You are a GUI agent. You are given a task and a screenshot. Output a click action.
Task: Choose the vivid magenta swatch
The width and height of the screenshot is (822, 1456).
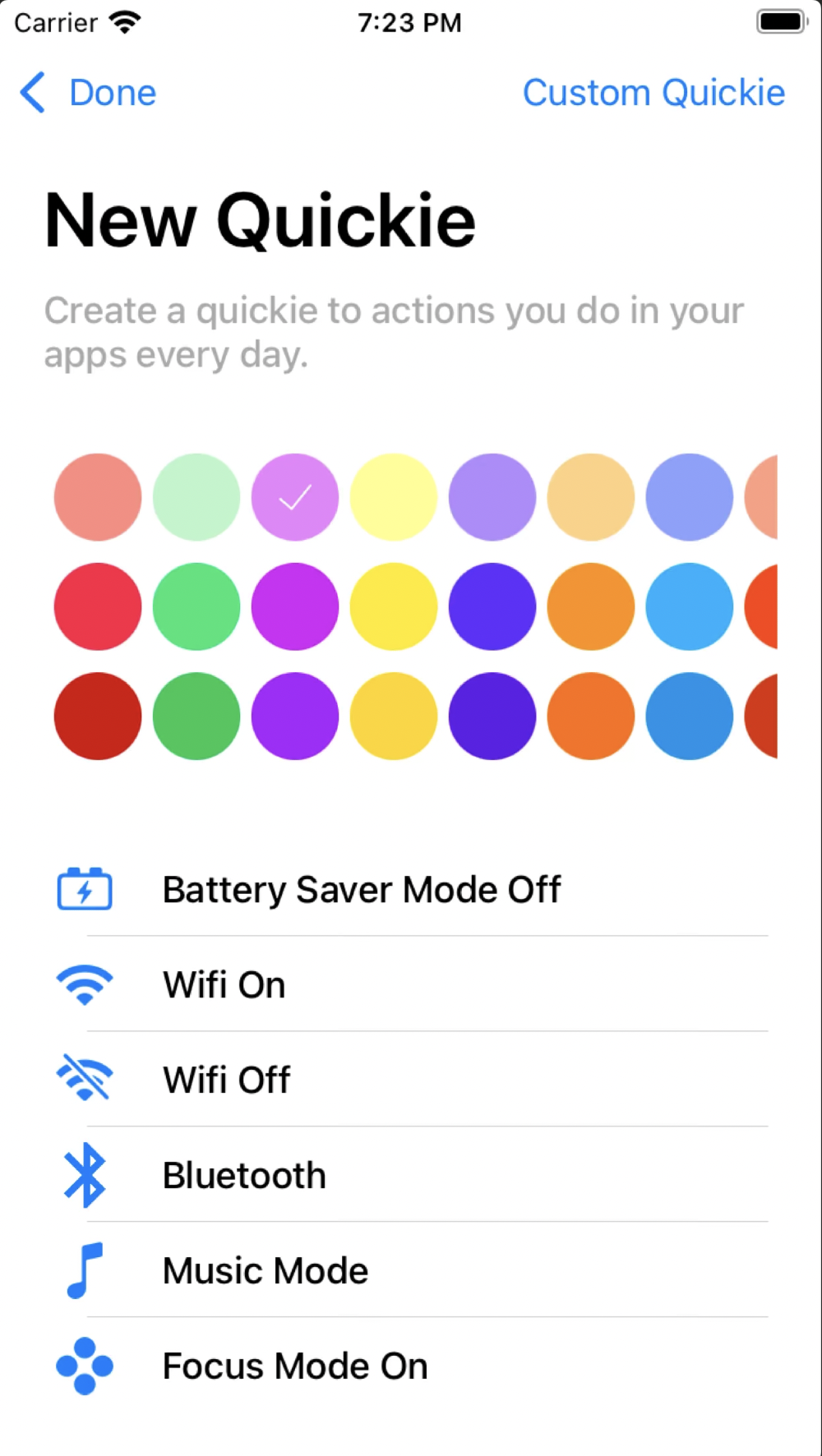295,606
